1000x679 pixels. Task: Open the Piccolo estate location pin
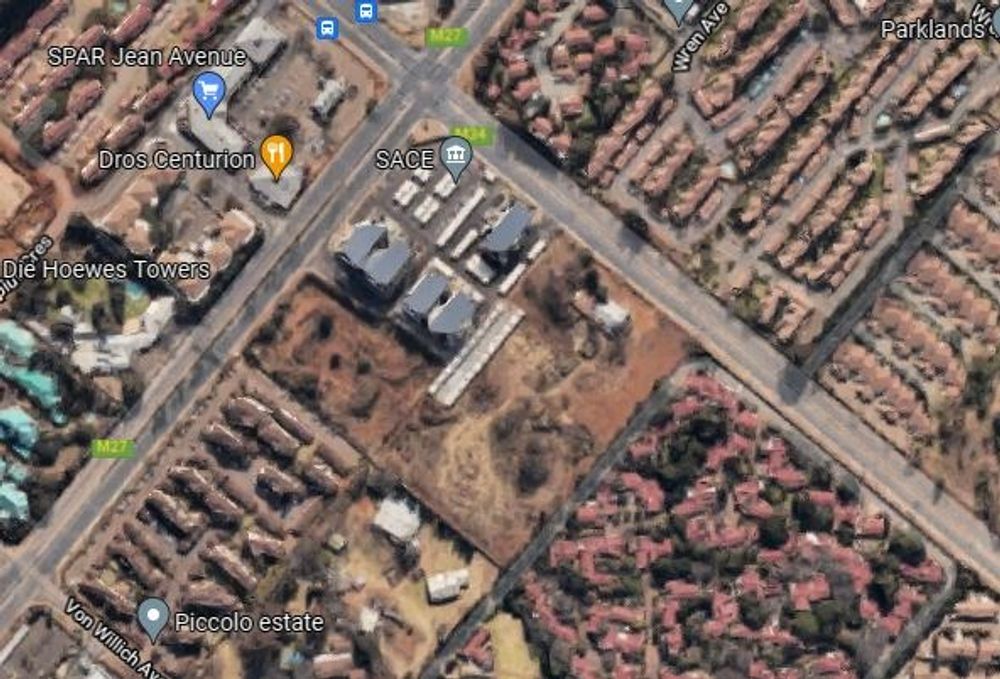pyautogui.click(x=153, y=617)
